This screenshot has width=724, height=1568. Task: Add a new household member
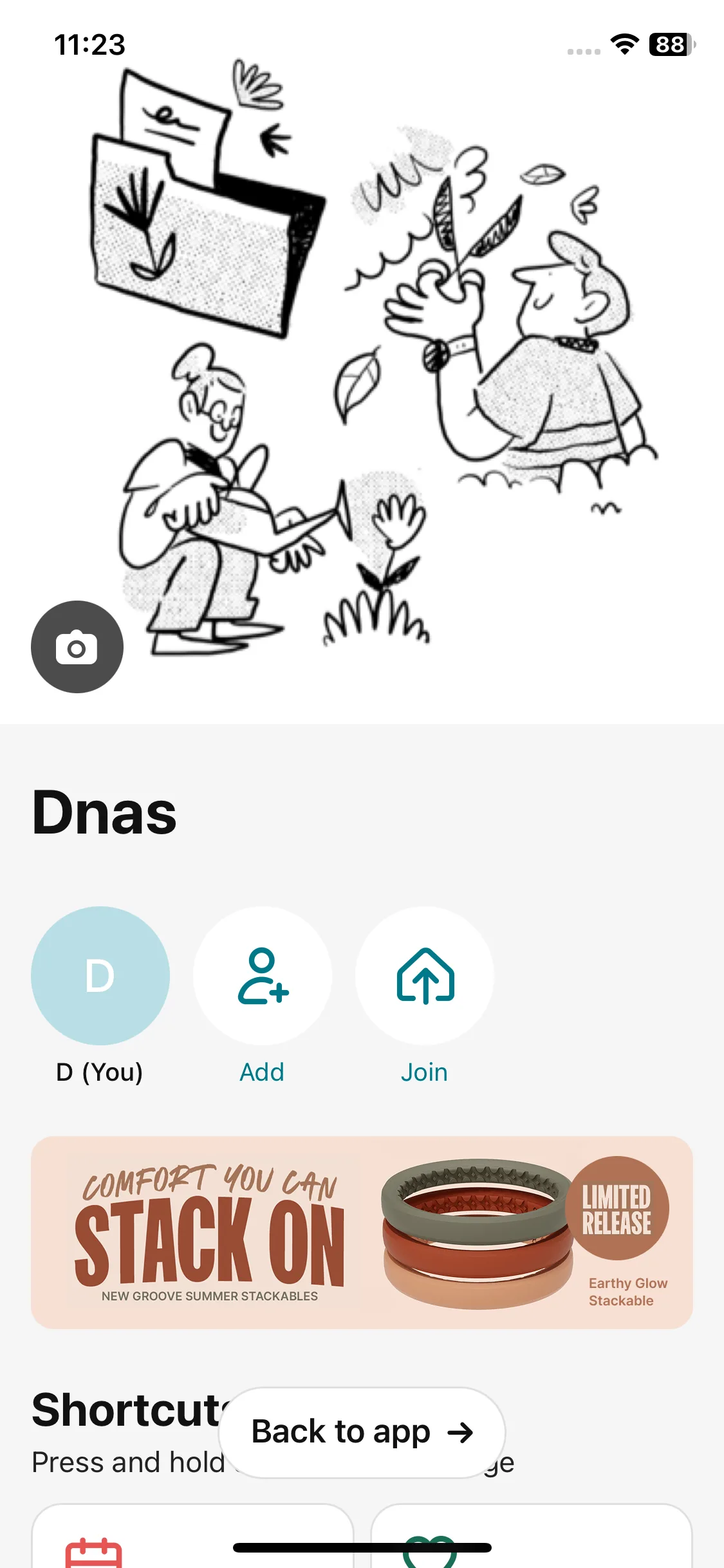point(263,976)
